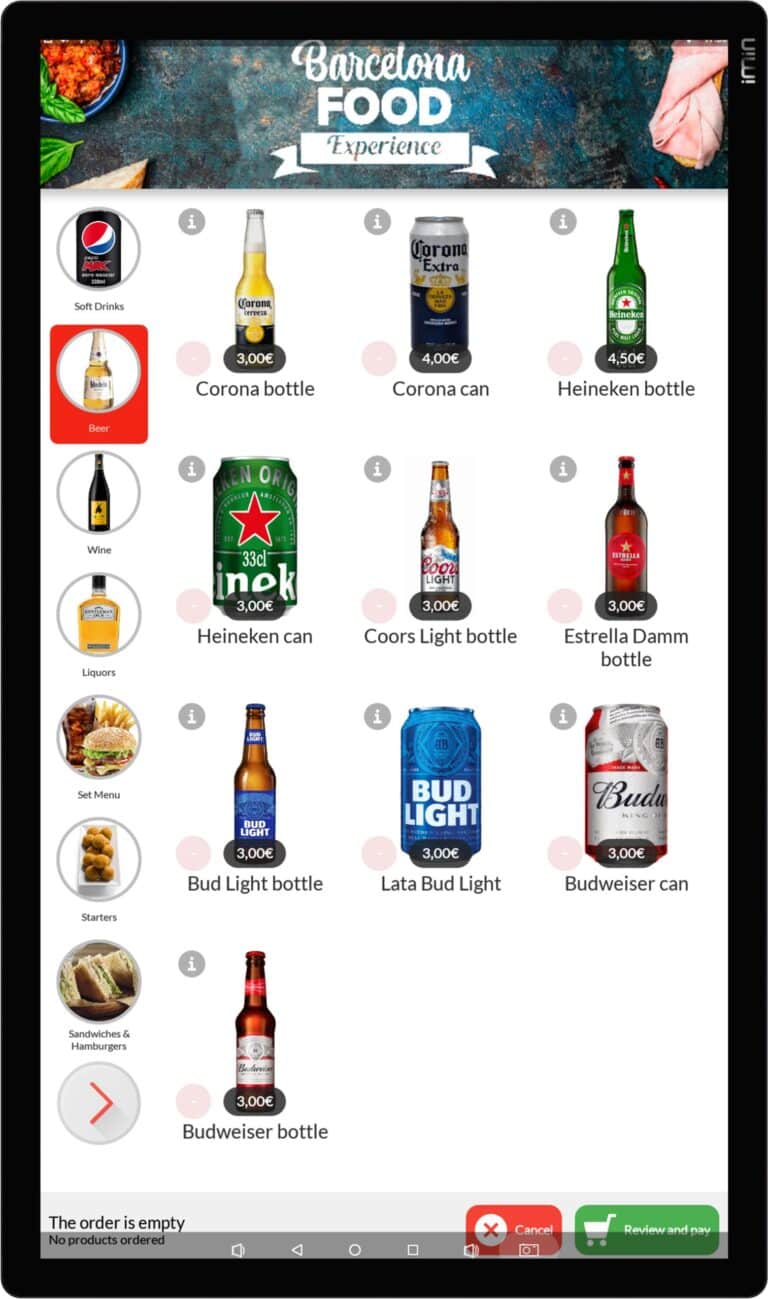Add Corona bottle to the order
Image resolution: width=768 pixels, height=1299 pixels.
tap(254, 280)
